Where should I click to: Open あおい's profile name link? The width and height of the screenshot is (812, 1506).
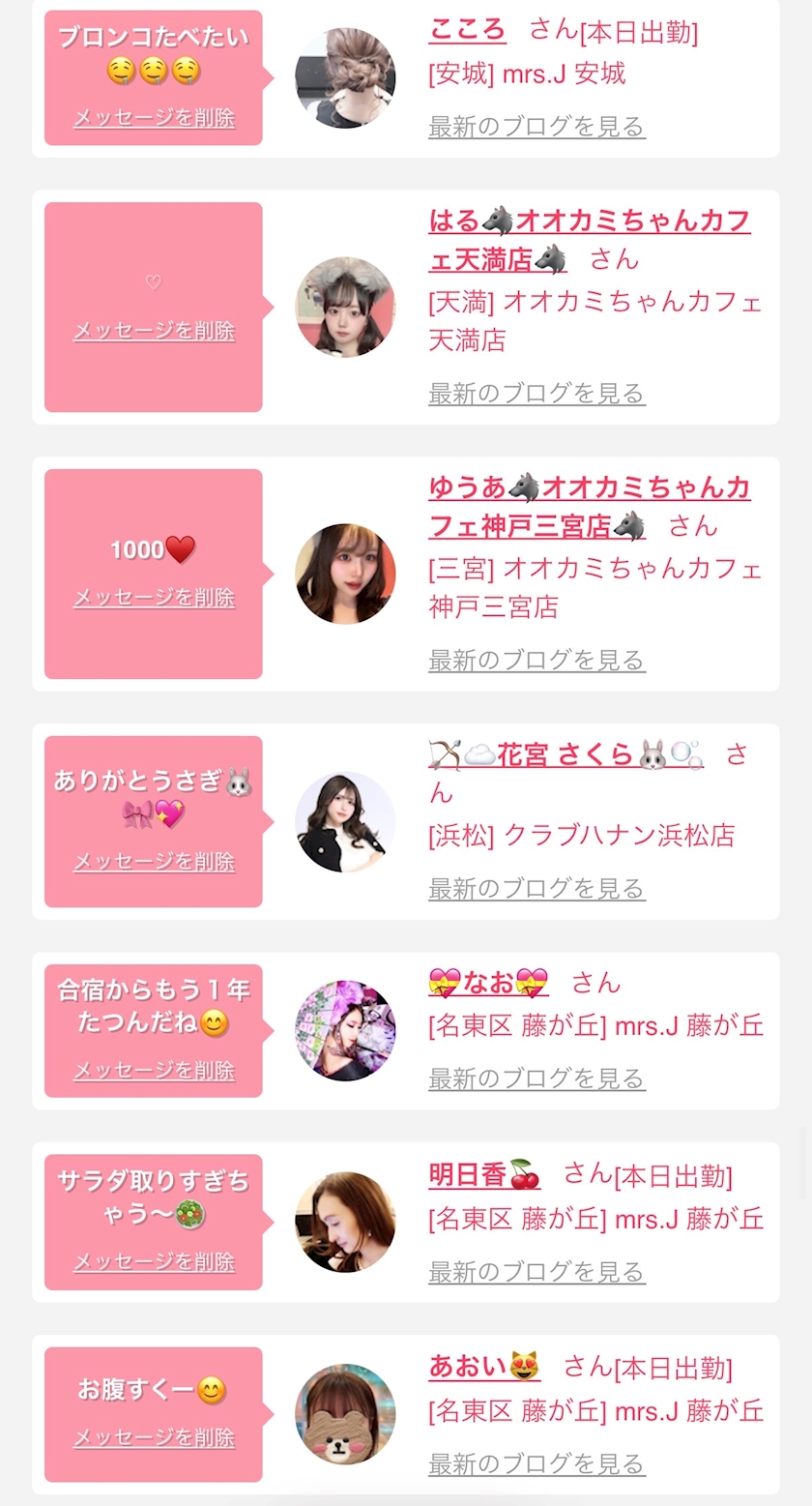[x=483, y=1367]
